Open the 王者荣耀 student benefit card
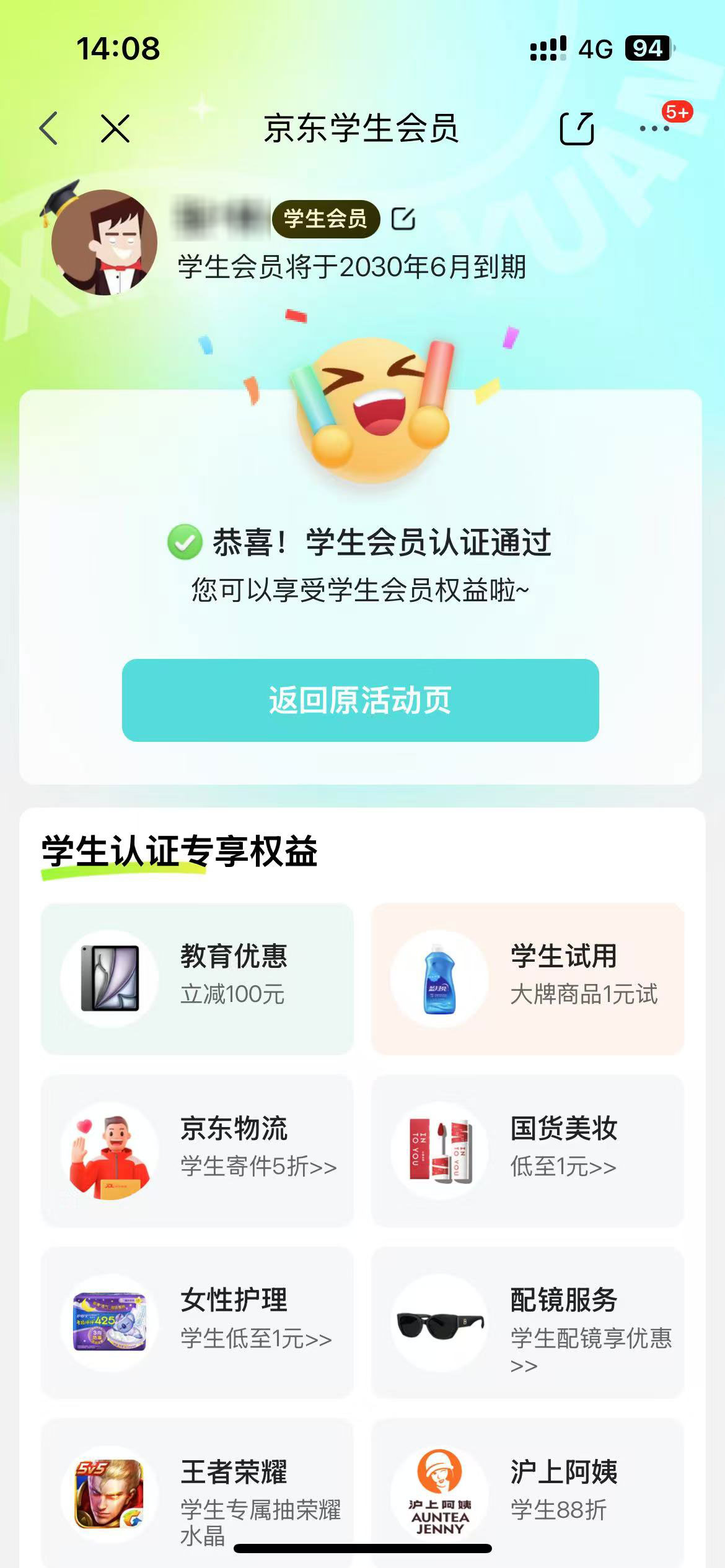This screenshot has height=1568, width=725. [197, 1494]
